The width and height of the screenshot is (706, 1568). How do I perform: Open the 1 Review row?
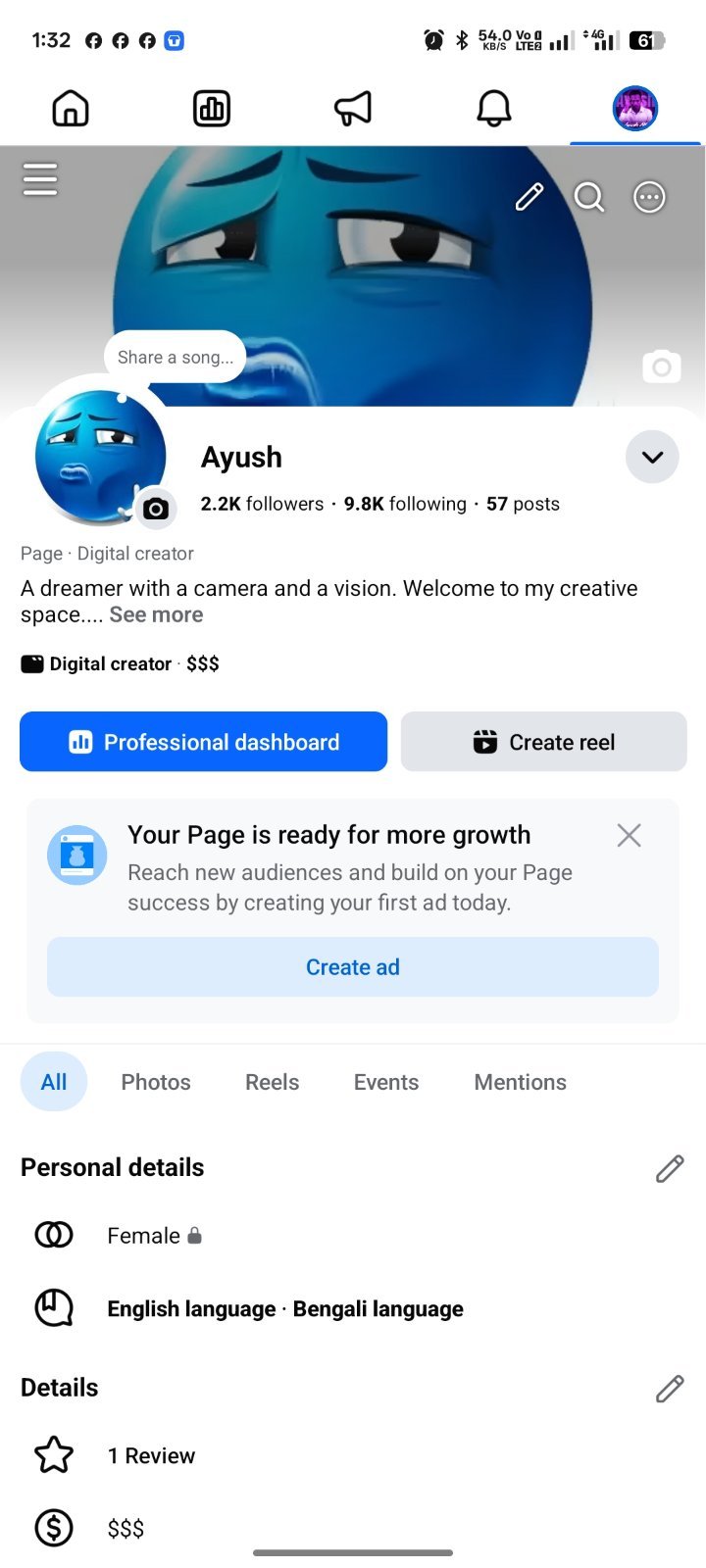click(x=353, y=1455)
